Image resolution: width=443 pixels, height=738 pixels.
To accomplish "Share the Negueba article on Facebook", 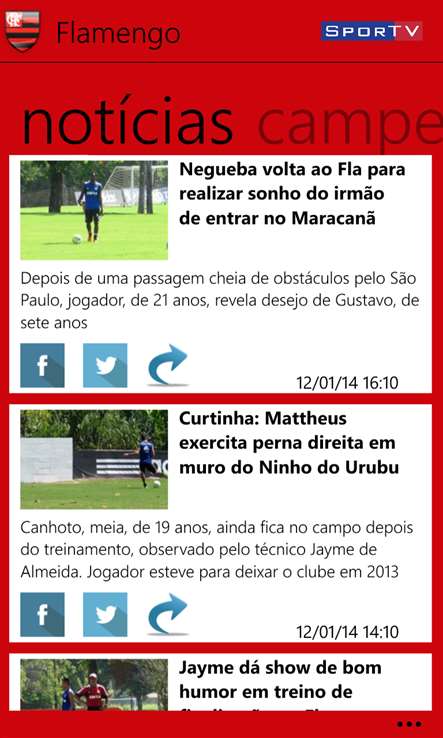I will (42, 365).
